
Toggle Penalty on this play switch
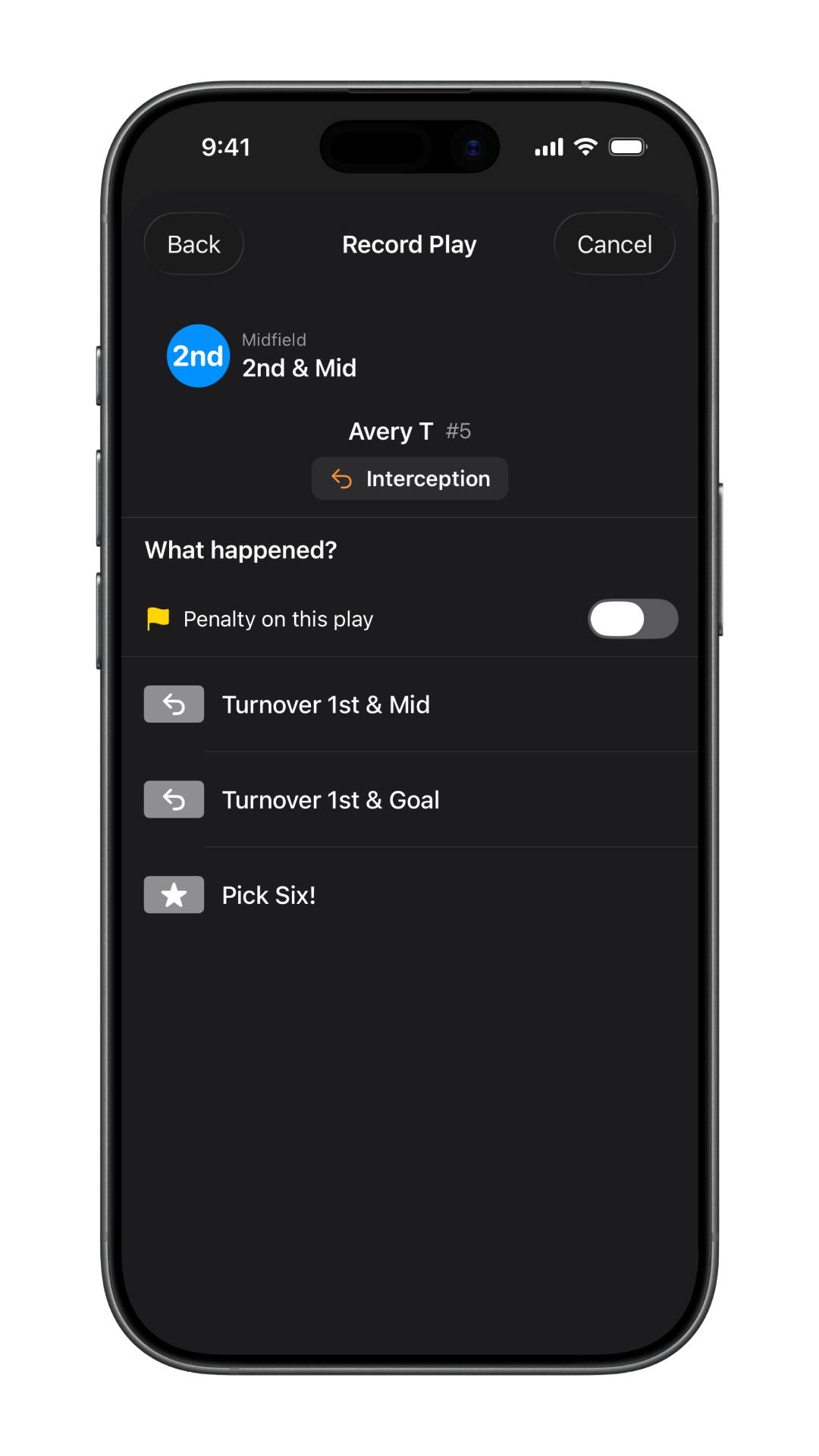pyautogui.click(x=632, y=619)
